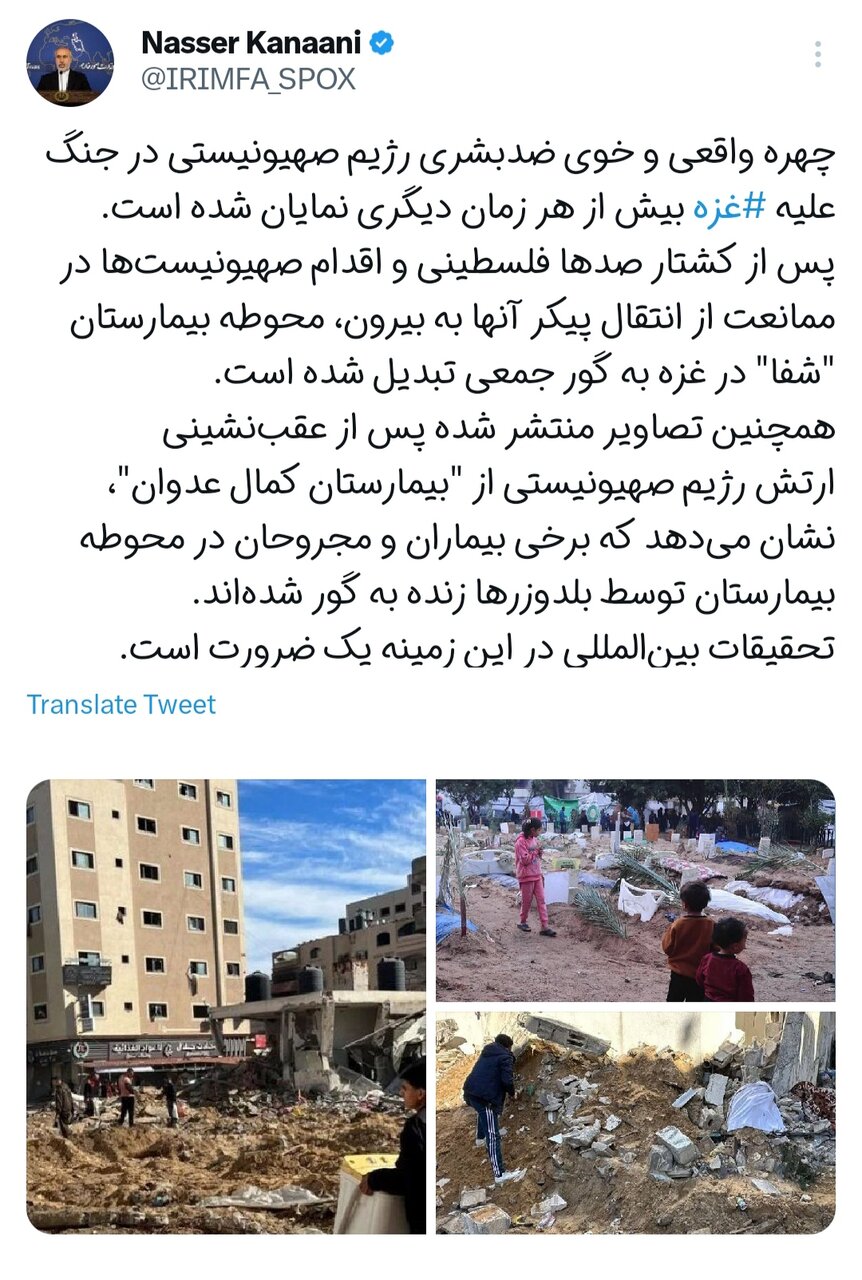Image resolution: width=862 pixels, height=1280 pixels.
Task: View the photo with the girl in pink
Action: pyautogui.click(x=635, y=890)
